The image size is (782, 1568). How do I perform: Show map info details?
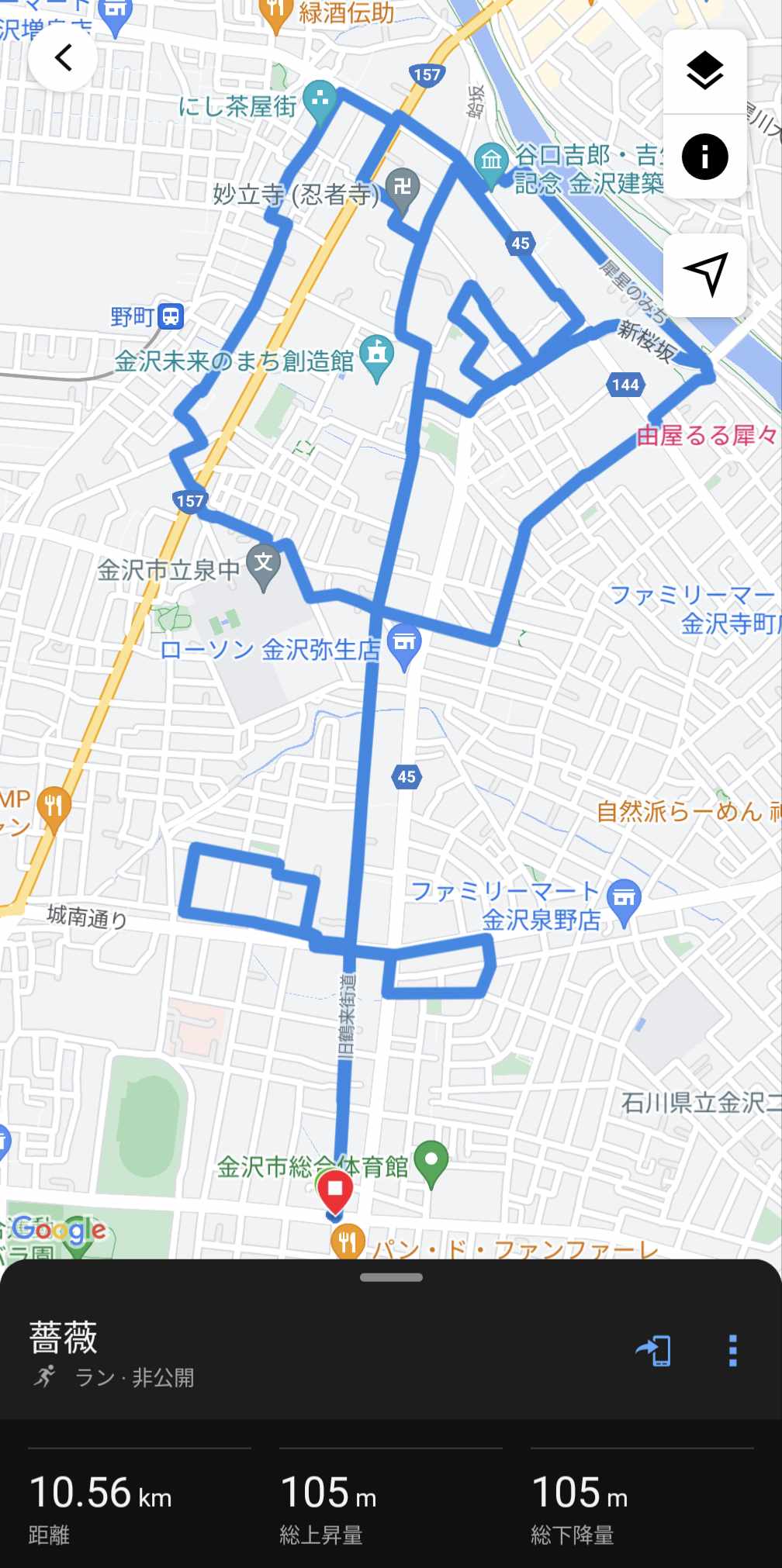pyautogui.click(x=704, y=157)
